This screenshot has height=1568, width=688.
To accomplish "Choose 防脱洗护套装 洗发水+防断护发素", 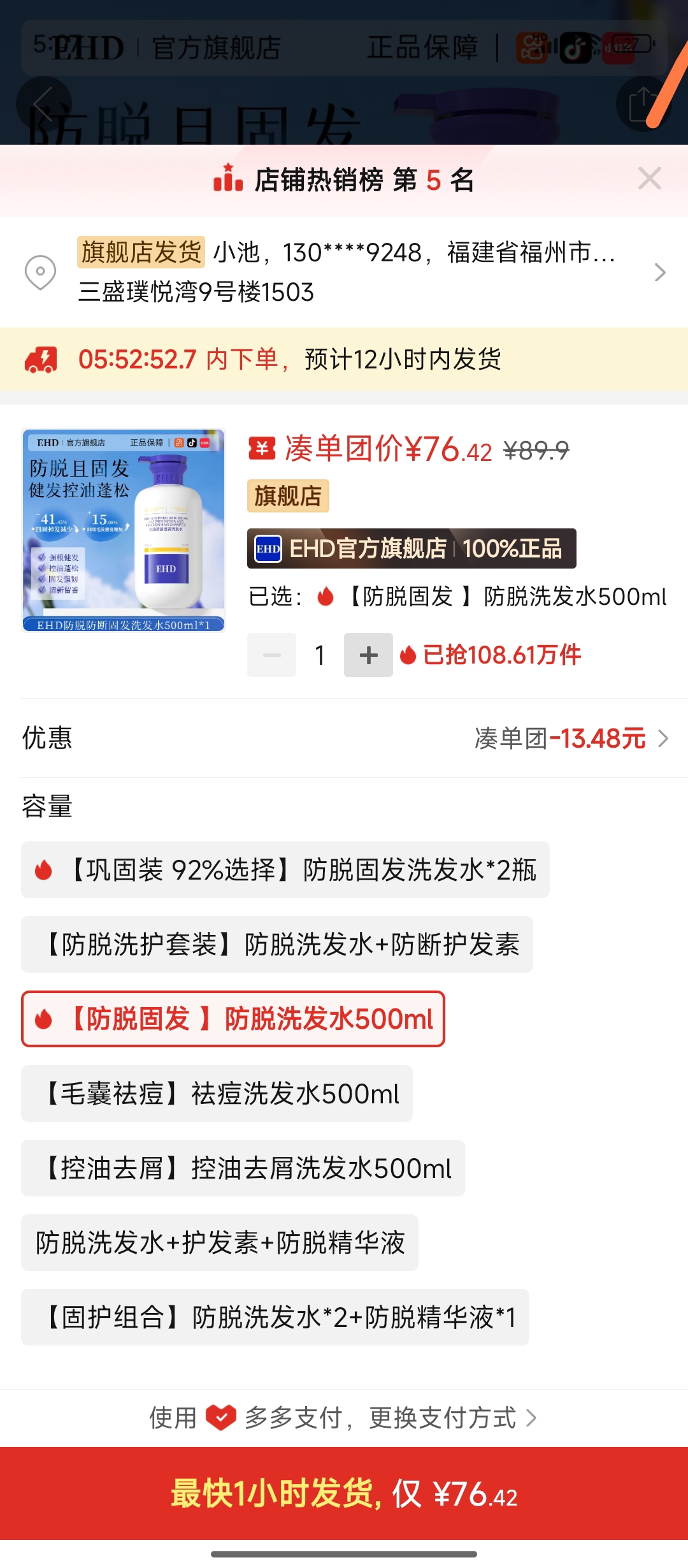I will click(277, 945).
